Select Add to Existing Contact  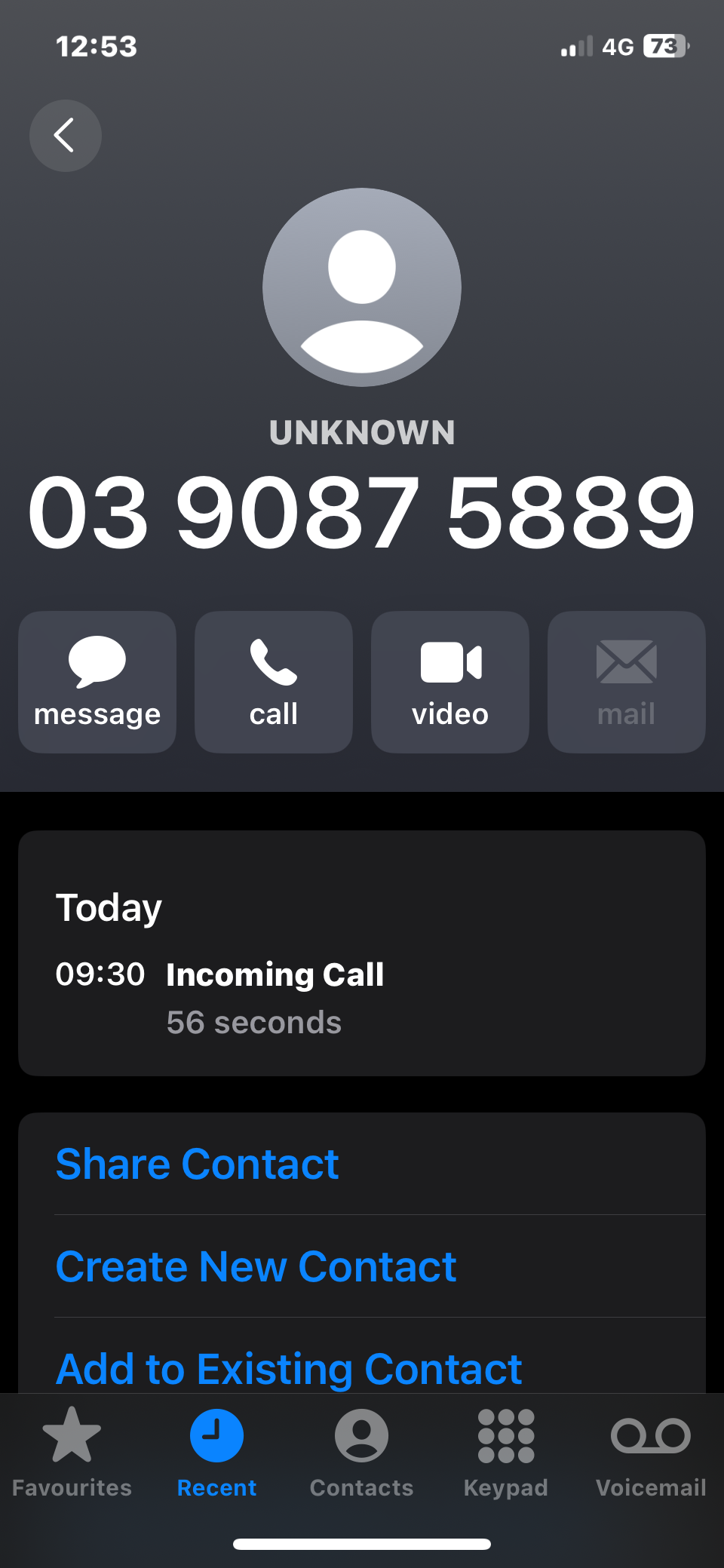pyautogui.click(x=289, y=1368)
